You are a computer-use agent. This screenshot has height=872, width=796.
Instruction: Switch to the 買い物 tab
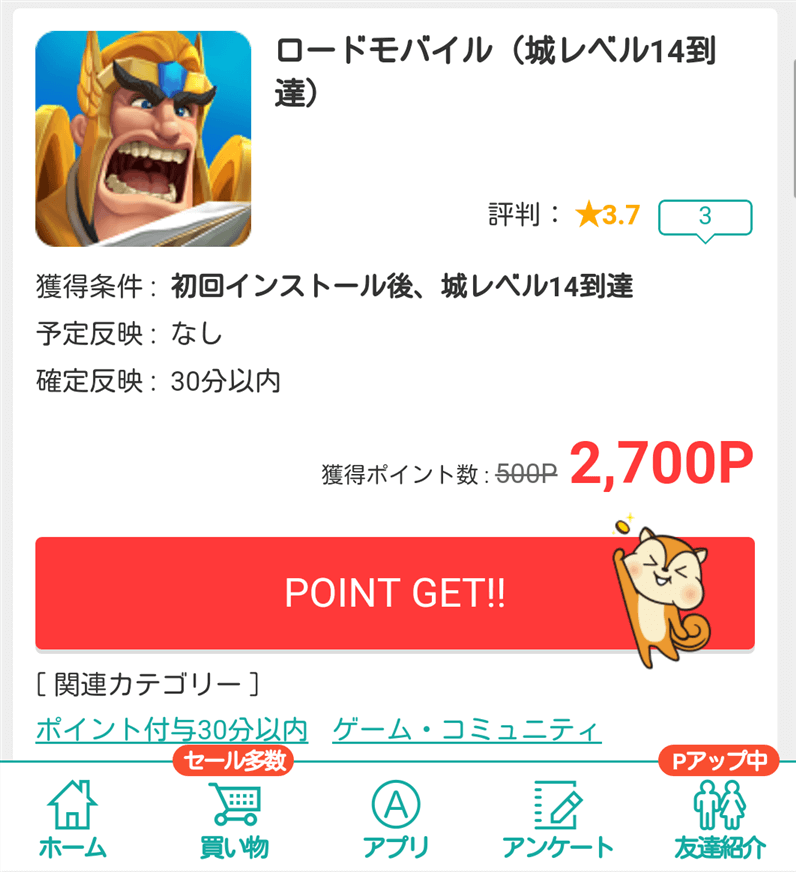234,820
